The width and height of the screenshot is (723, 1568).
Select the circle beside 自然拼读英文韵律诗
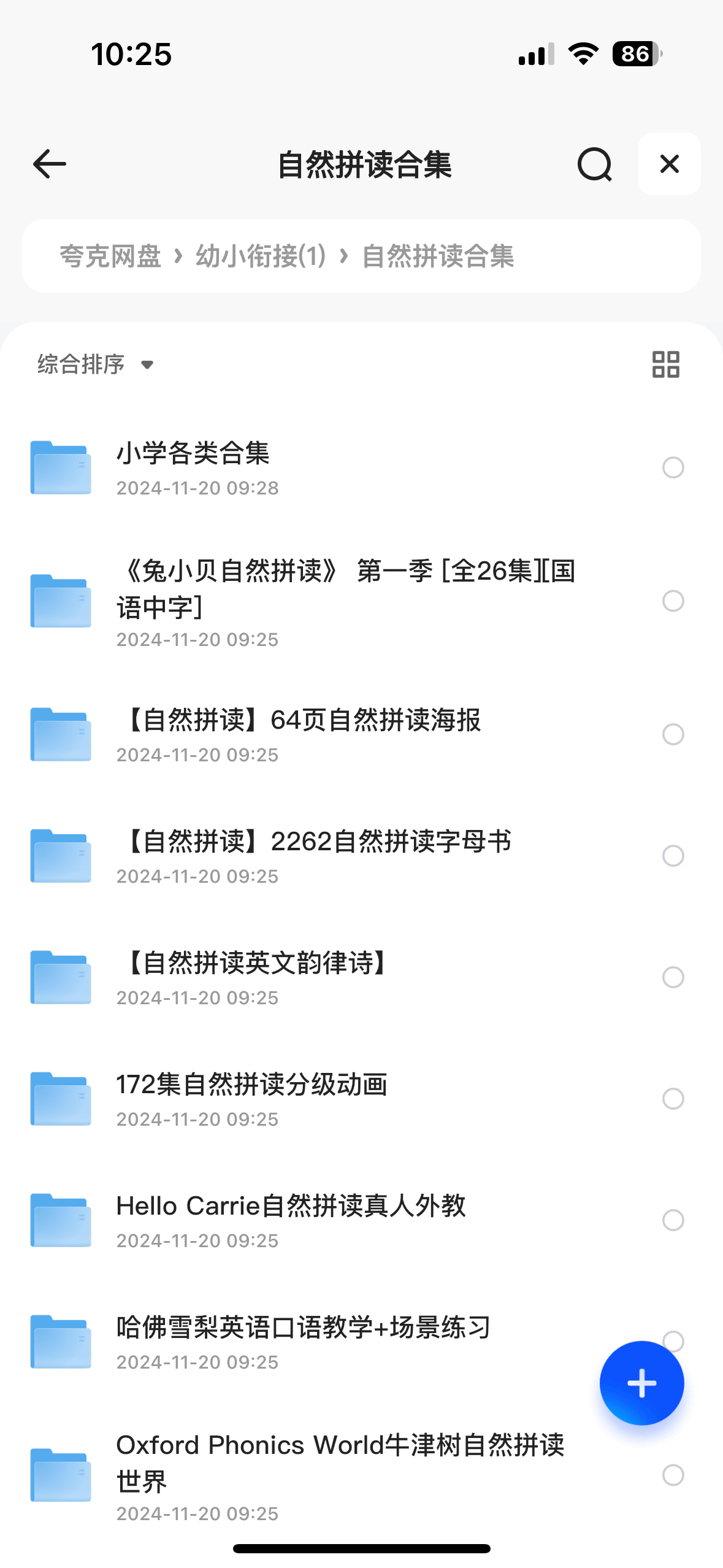pos(673,977)
